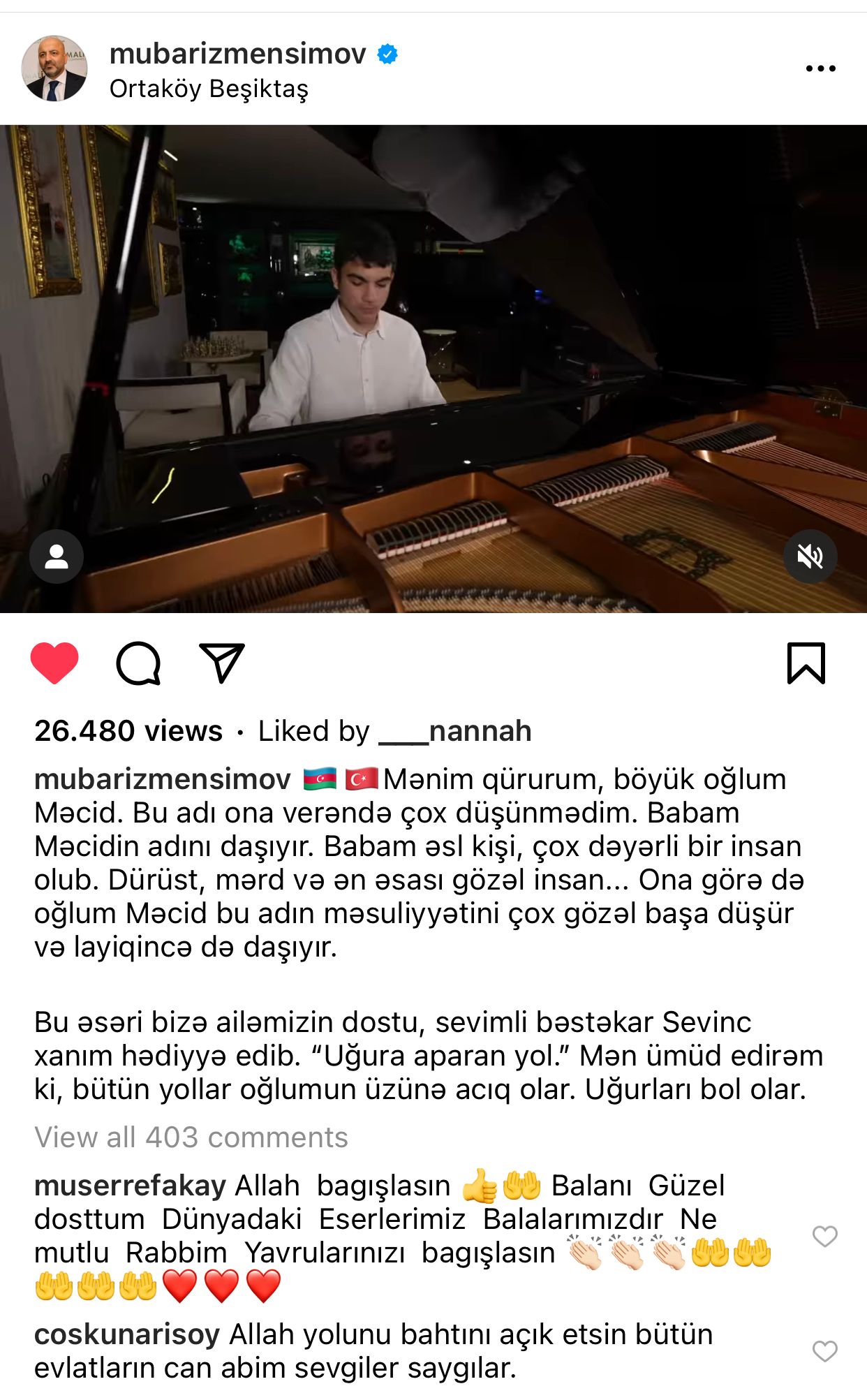Open the comment bubble icon
Screen dimensions: 867x1400
point(138,663)
